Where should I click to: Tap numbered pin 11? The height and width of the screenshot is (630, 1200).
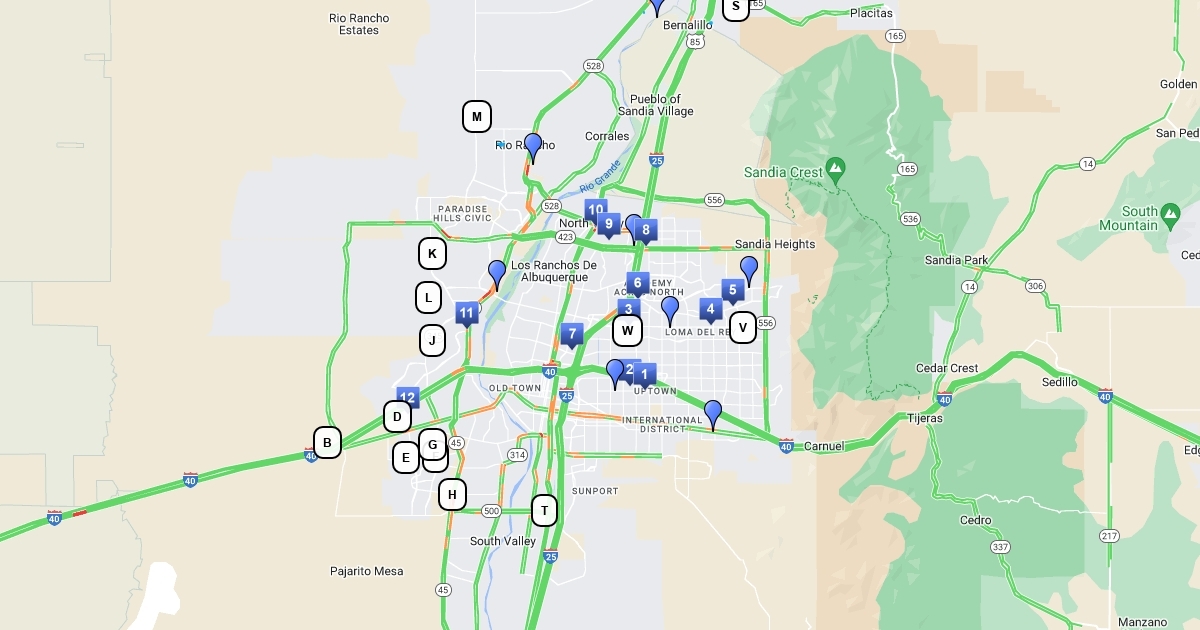pos(466,313)
